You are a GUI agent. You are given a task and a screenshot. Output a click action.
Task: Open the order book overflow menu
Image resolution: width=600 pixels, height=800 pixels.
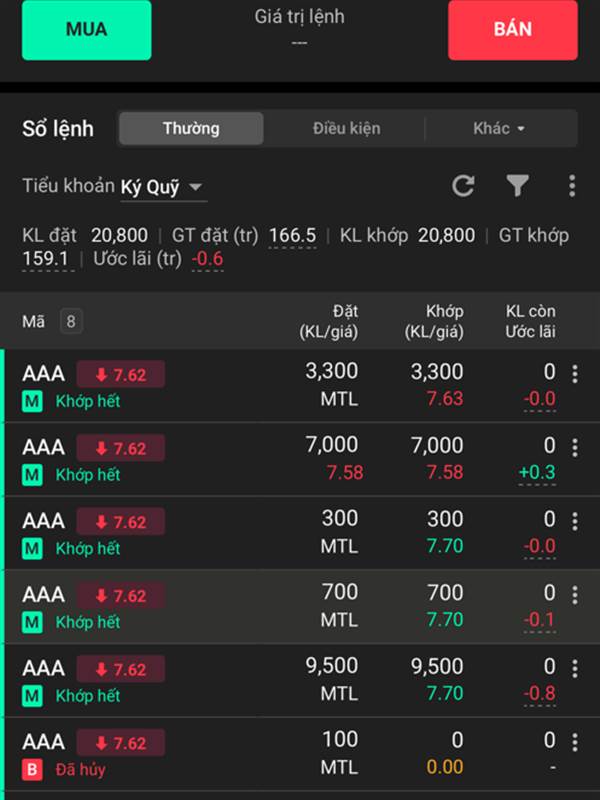pyautogui.click(x=572, y=185)
